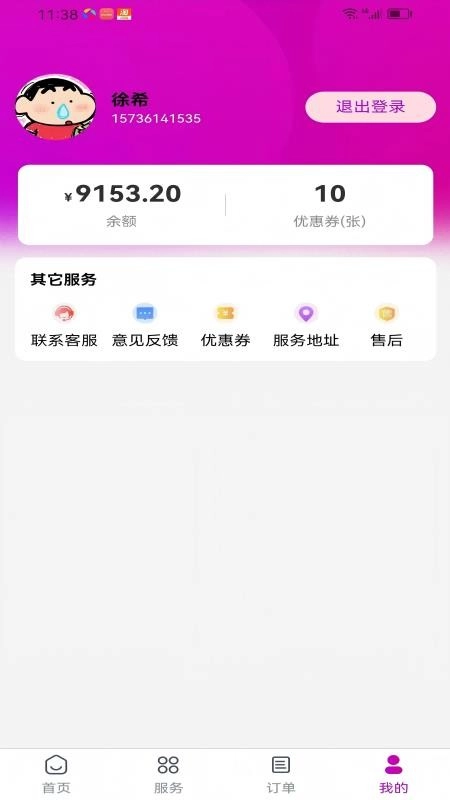View the 余额 account balance
This screenshot has width=450, height=800.
122,205
